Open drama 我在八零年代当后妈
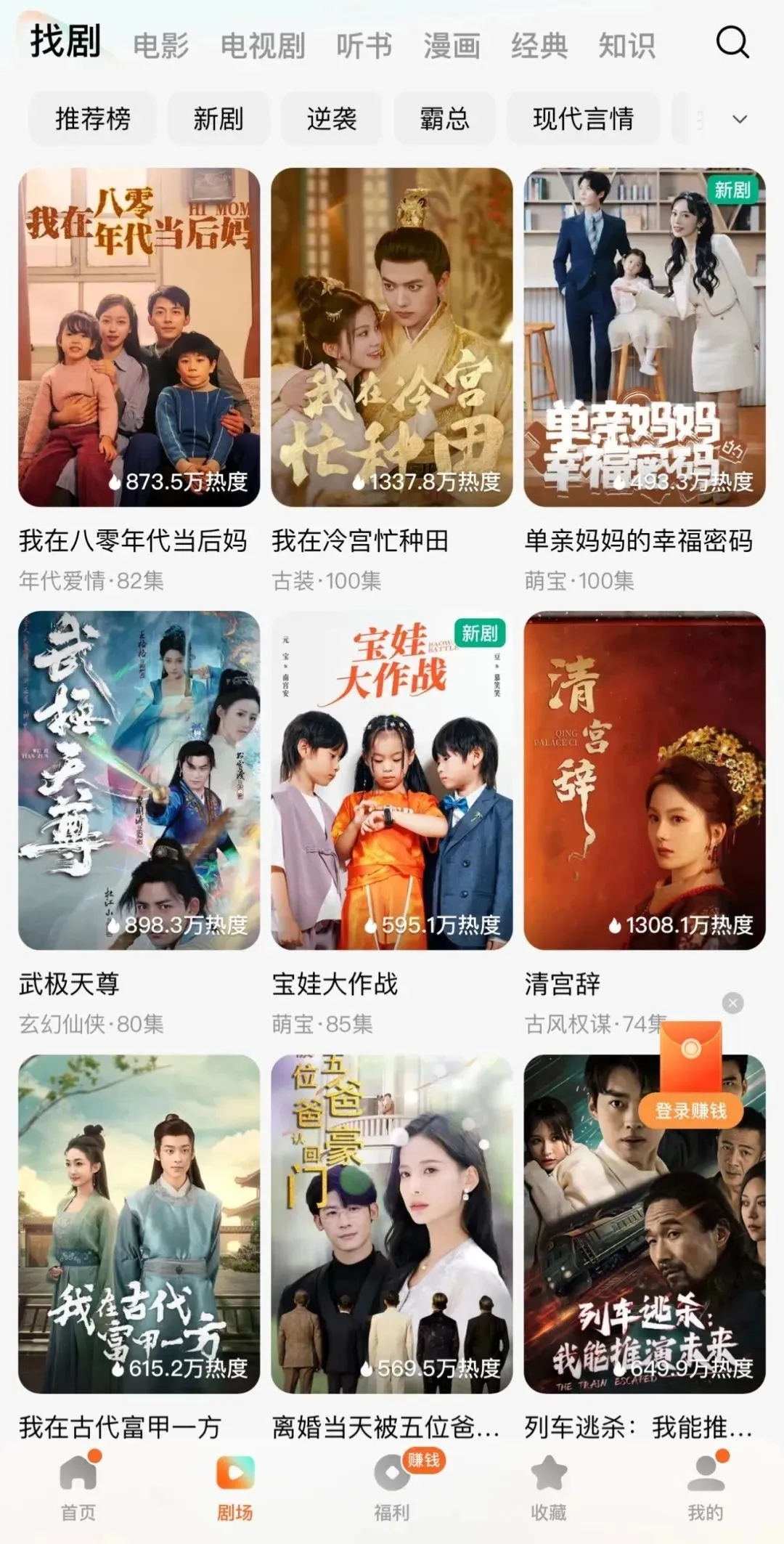The width and height of the screenshot is (784, 1544). pos(139,338)
